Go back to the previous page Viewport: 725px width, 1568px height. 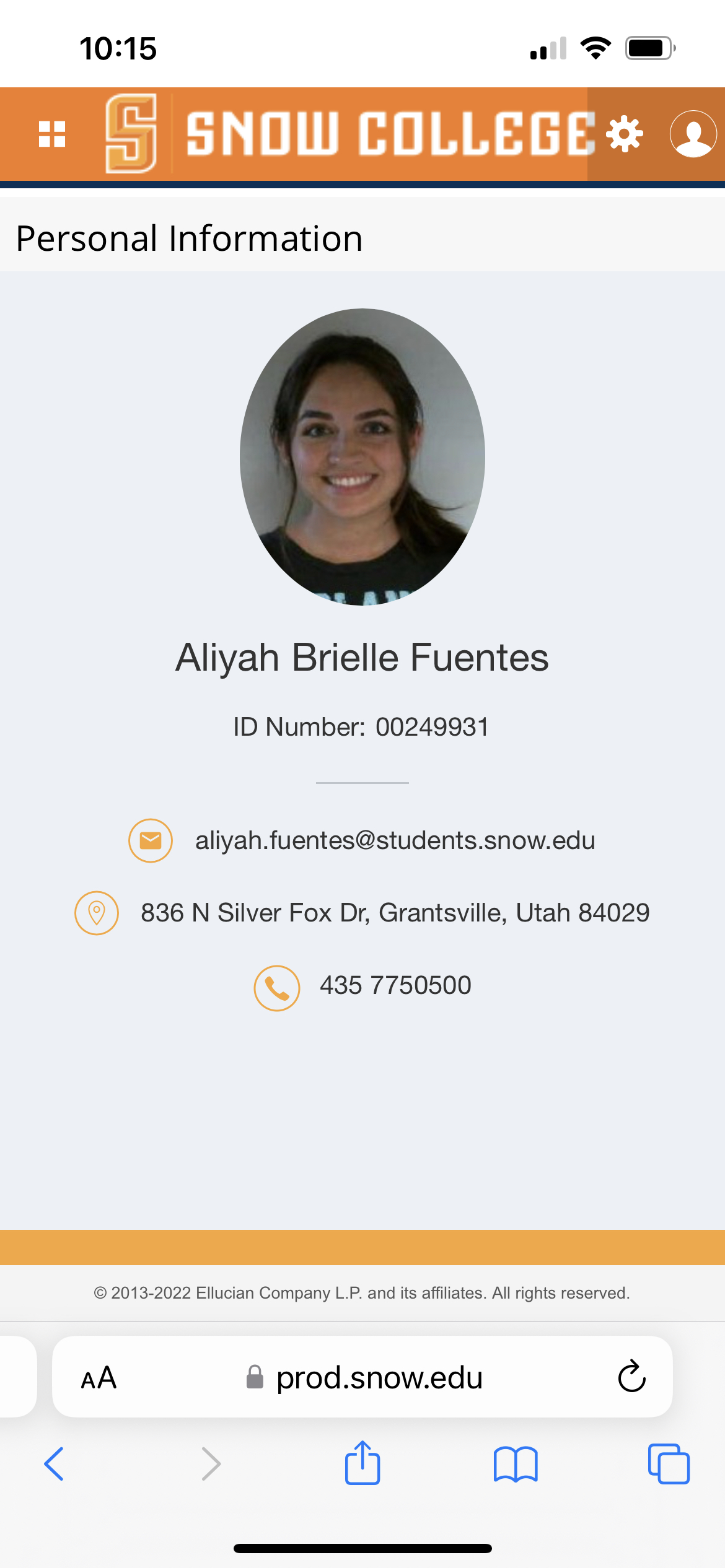pos(54,1464)
